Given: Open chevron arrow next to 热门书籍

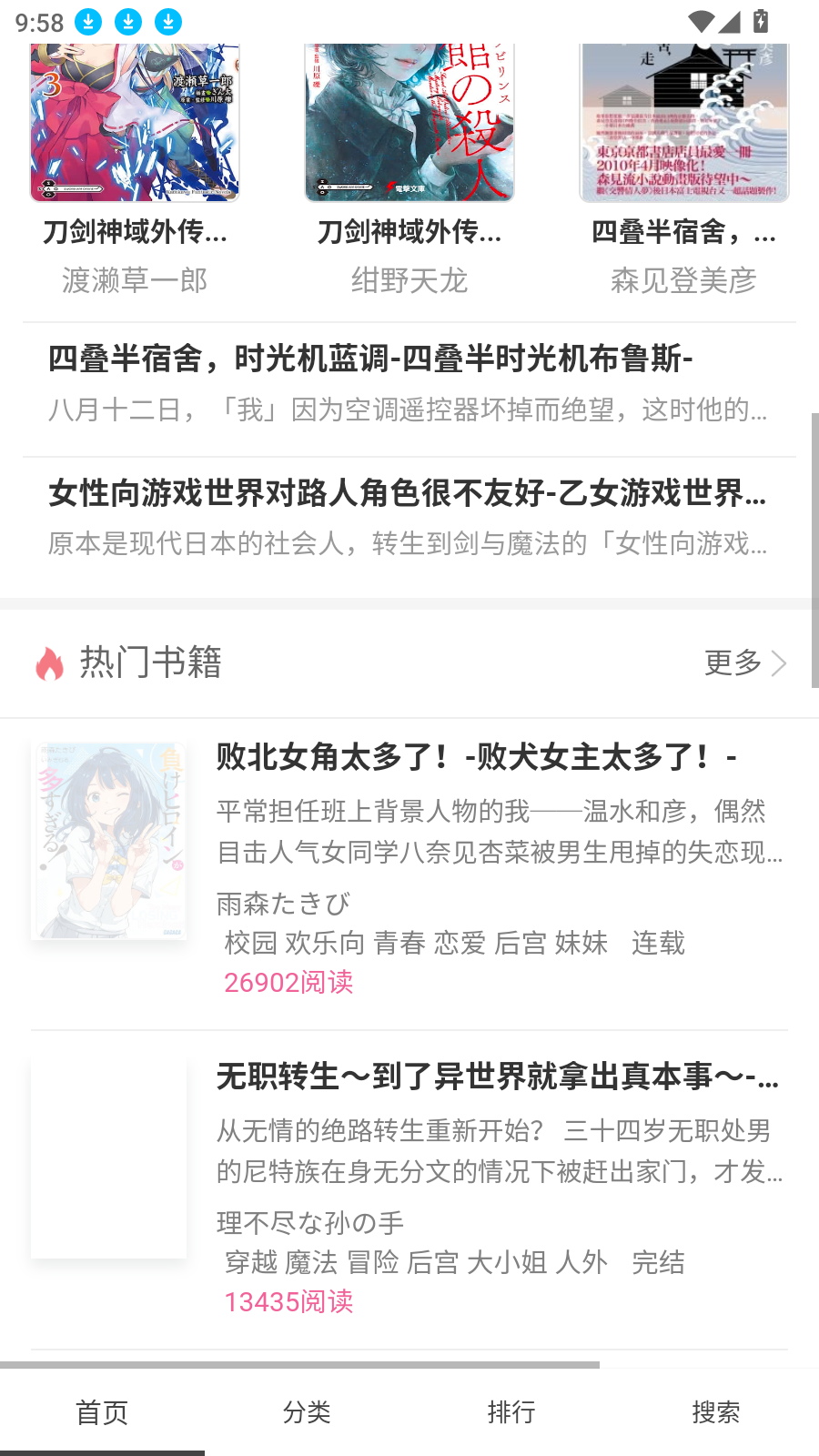Looking at the screenshot, I should point(778,663).
